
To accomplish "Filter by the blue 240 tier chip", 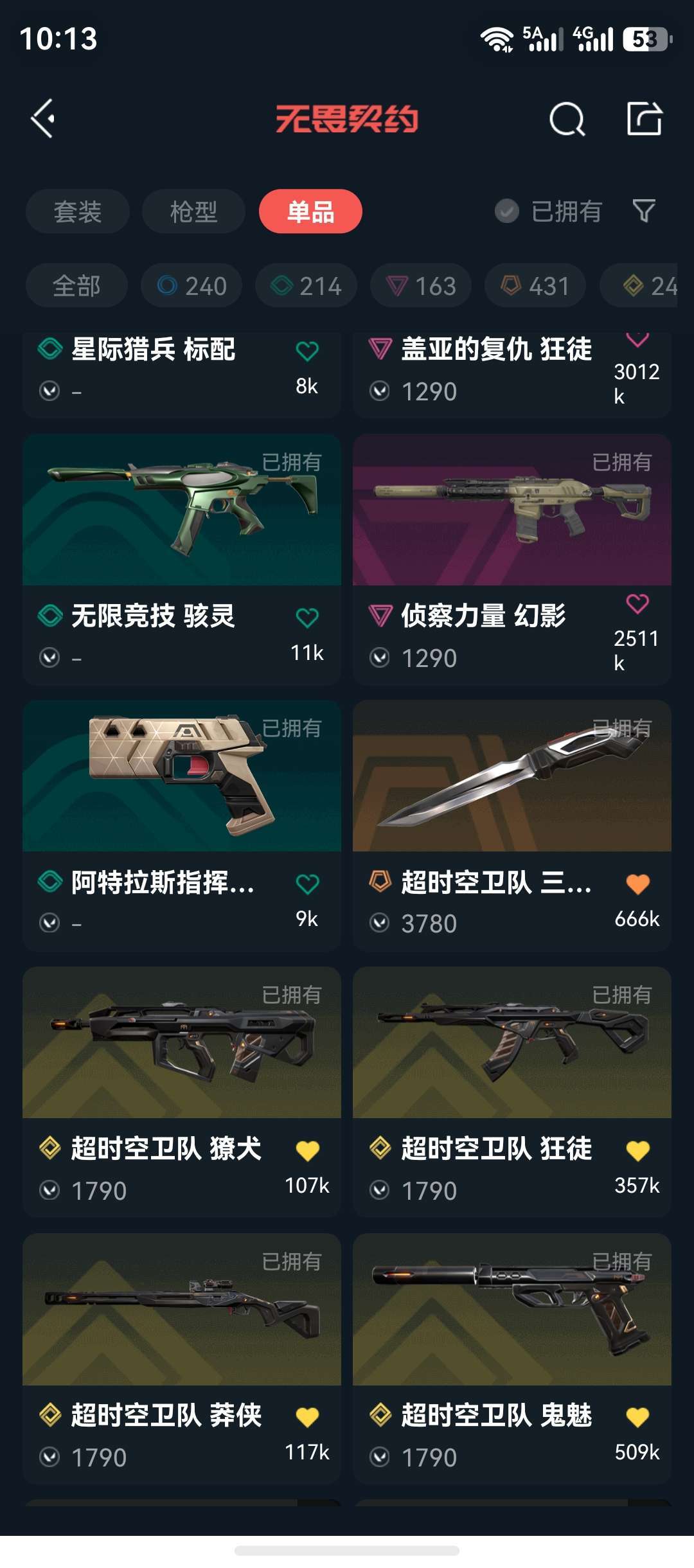I will [191, 285].
